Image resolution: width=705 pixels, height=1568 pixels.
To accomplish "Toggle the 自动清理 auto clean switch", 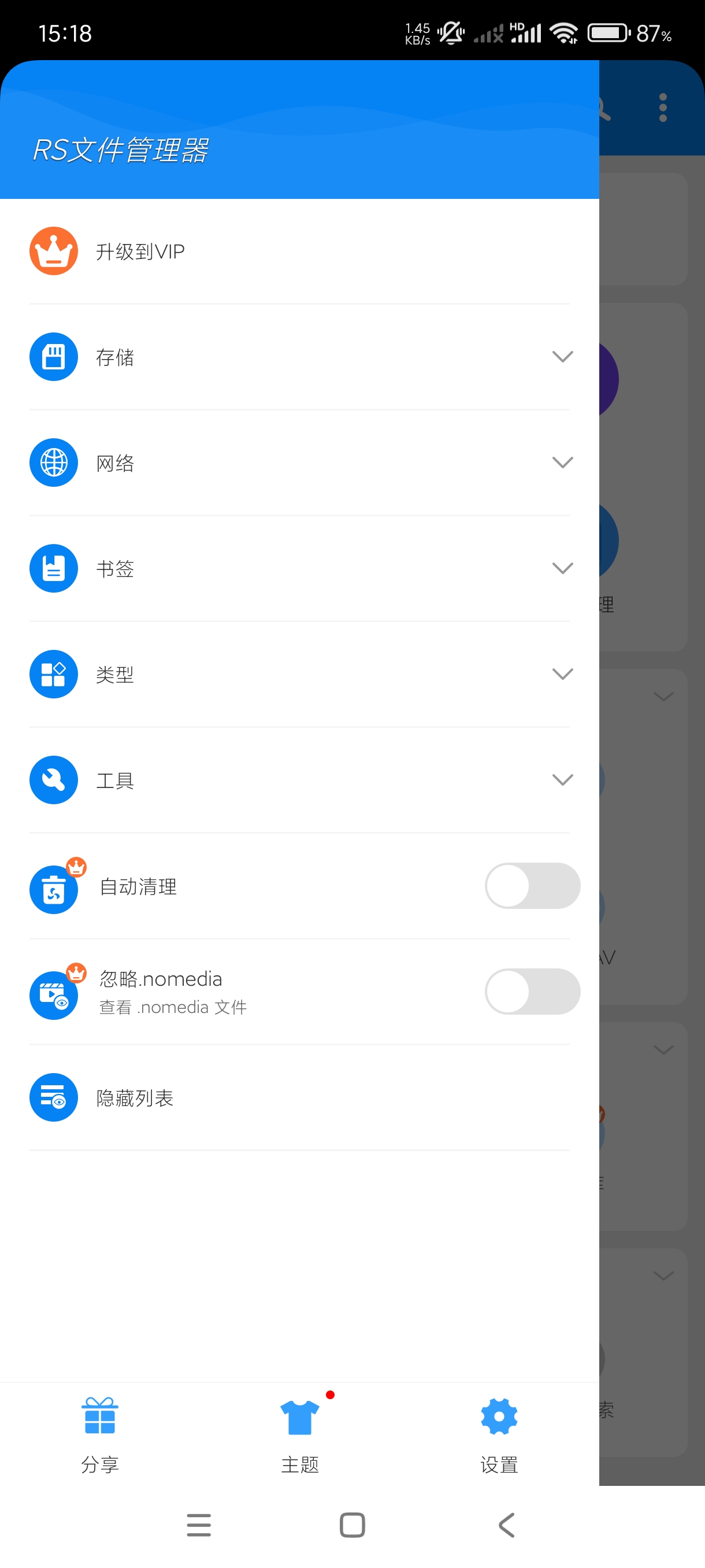I will point(532,886).
